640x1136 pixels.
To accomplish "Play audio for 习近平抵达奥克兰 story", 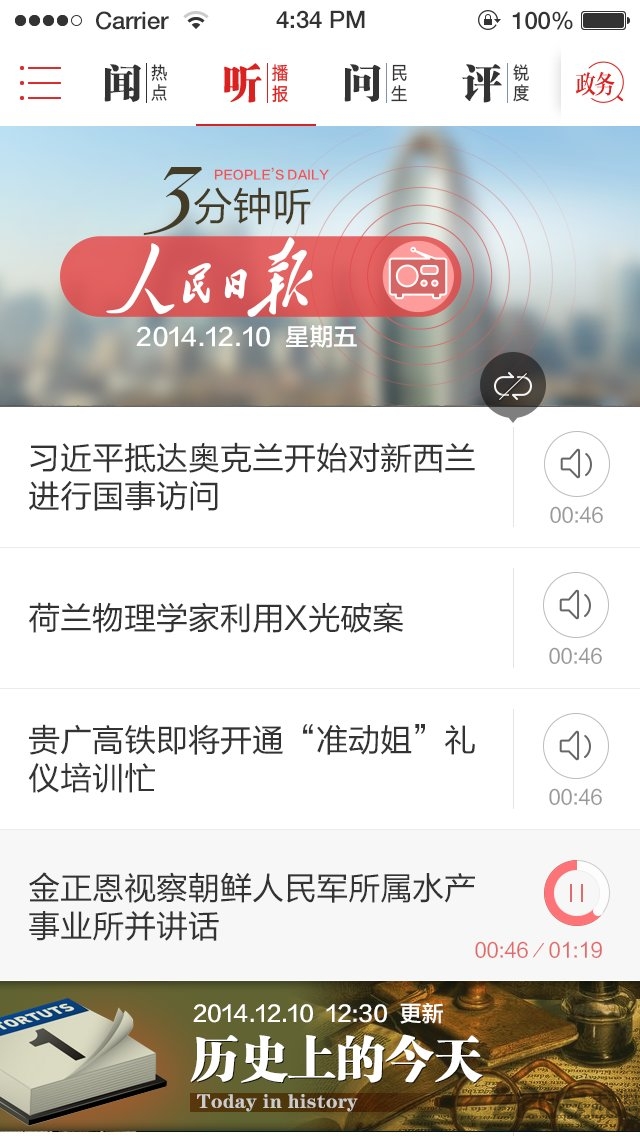I will pyautogui.click(x=576, y=465).
